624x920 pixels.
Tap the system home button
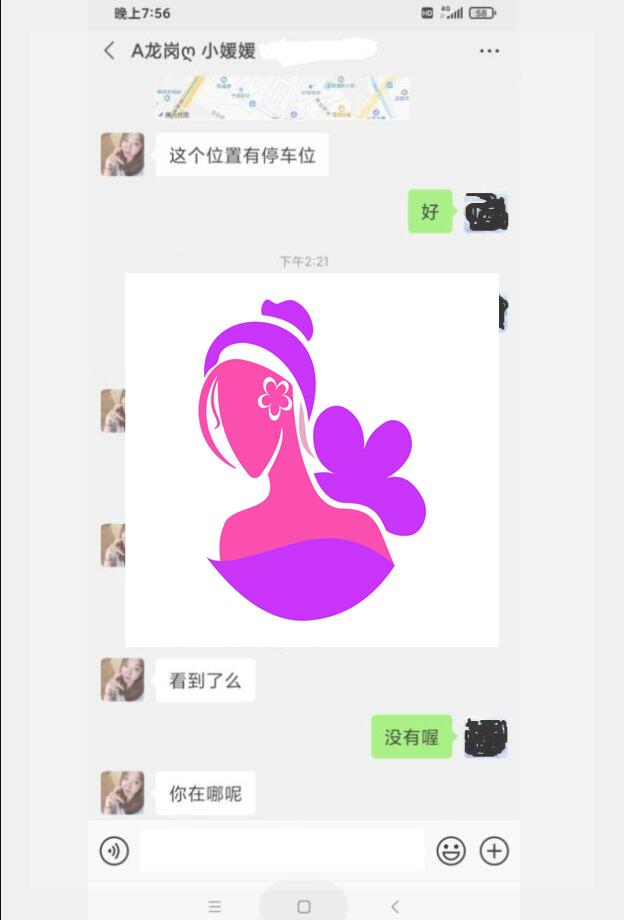point(304,906)
